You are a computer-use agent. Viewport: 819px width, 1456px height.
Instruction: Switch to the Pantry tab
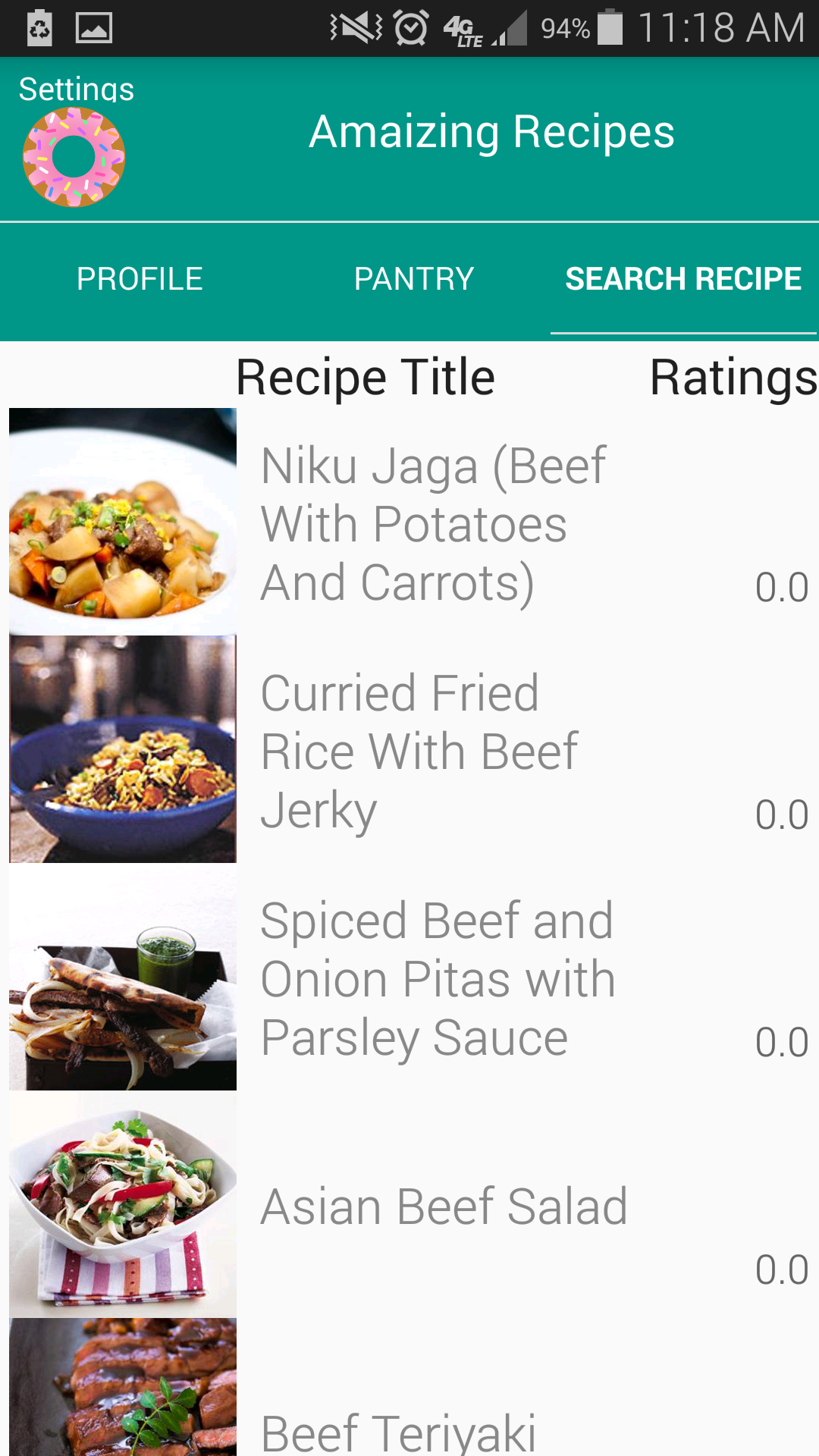[413, 279]
